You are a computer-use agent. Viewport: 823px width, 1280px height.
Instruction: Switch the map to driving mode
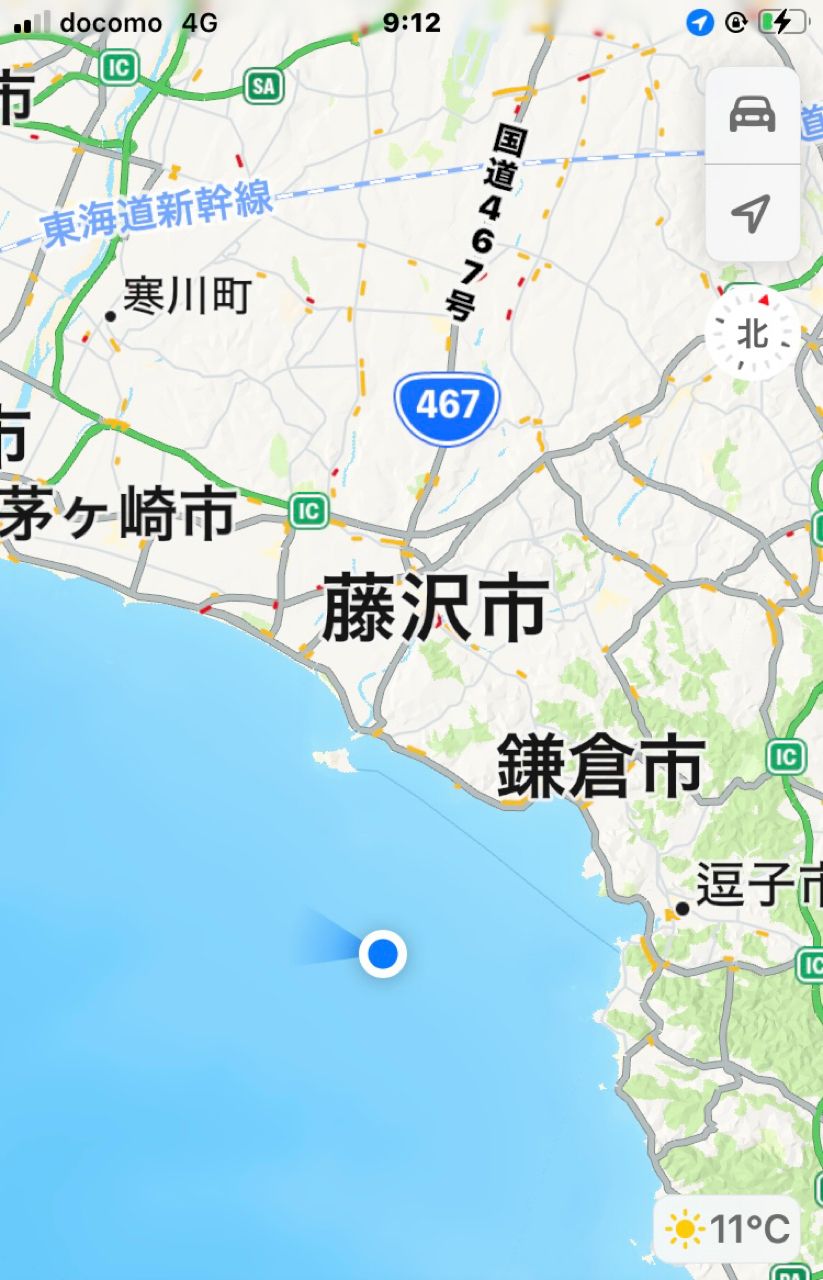(x=752, y=115)
